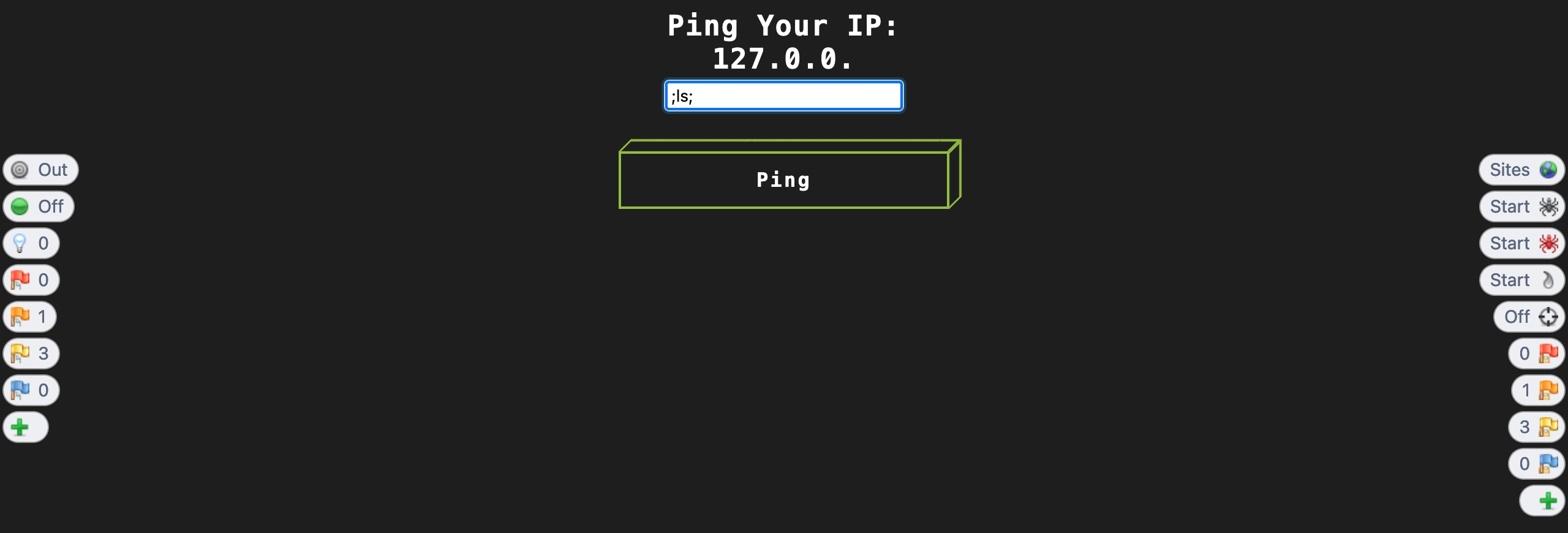1568x533 pixels.
Task: Open the right orange flag alerts
Action: pyautogui.click(x=1538, y=390)
